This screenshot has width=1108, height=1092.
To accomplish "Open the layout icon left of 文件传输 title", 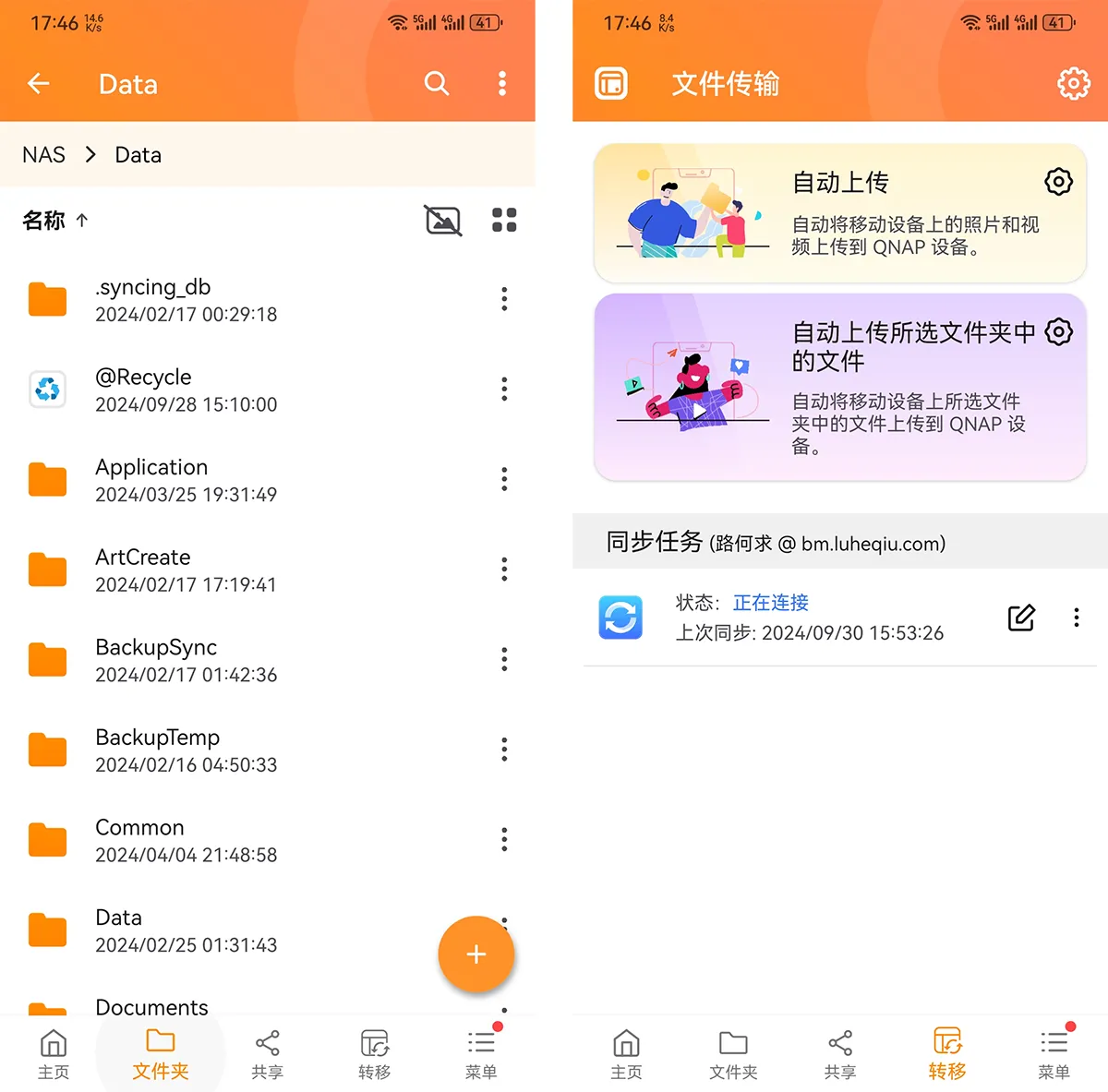I will tap(611, 84).
